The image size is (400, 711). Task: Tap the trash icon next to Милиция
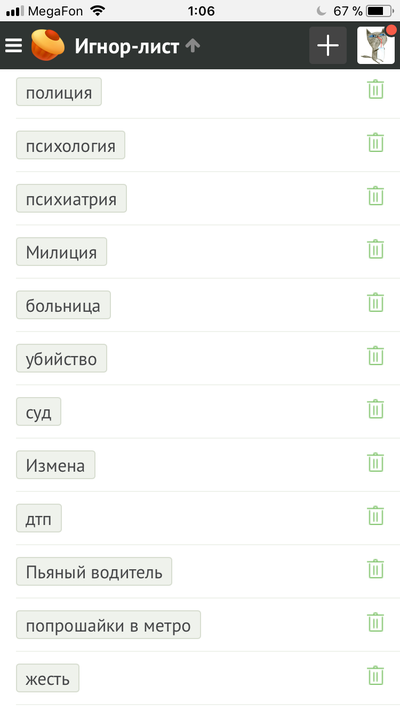(376, 249)
